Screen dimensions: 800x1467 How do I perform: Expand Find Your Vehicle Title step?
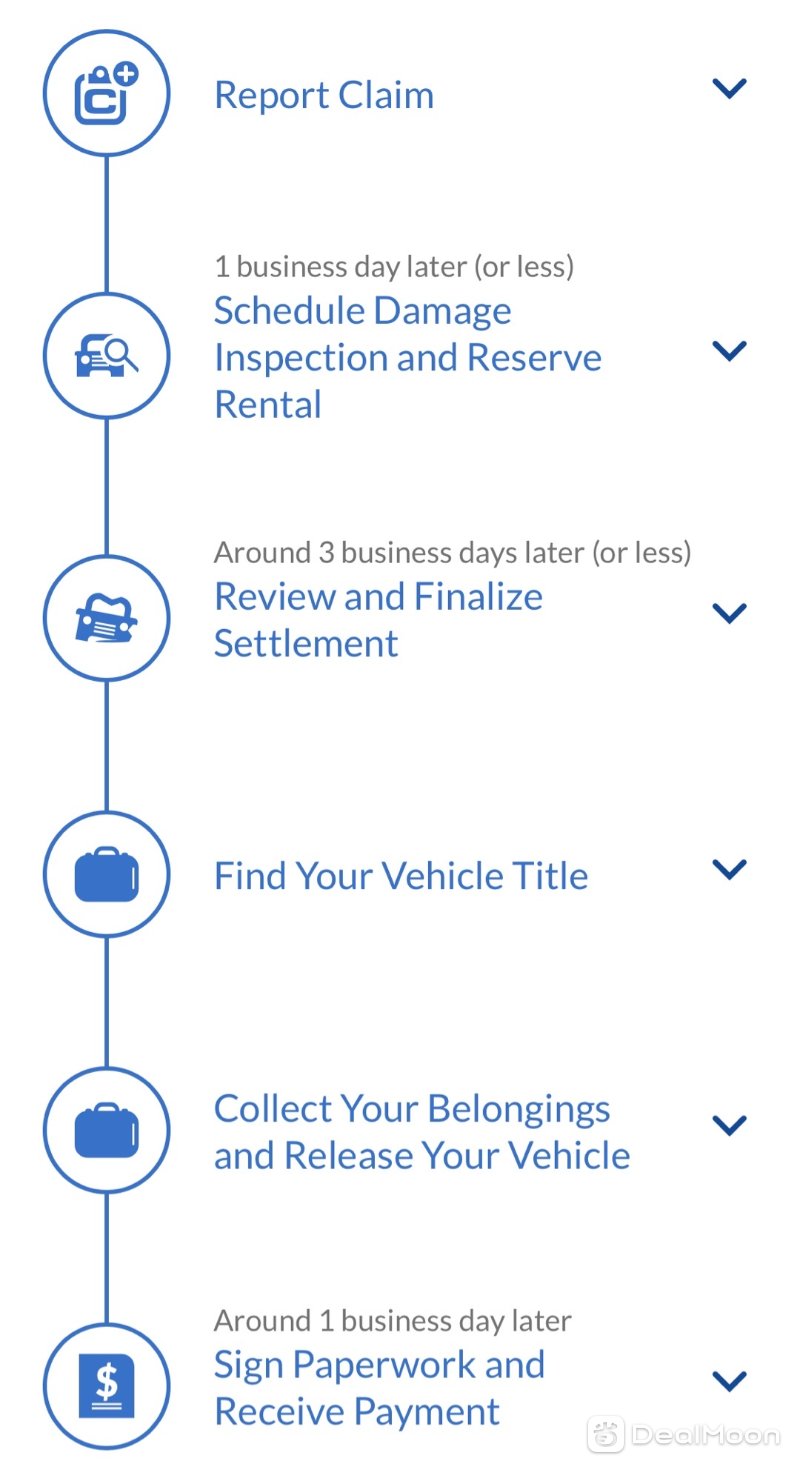click(729, 869)
